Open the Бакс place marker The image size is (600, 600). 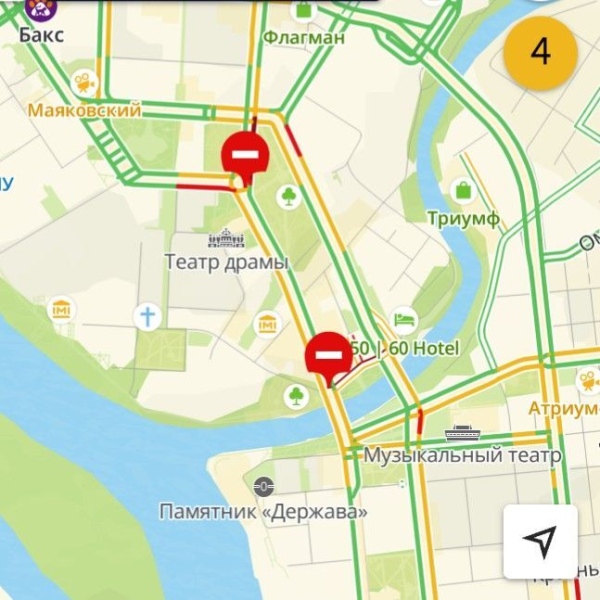[x=41, y=10]
